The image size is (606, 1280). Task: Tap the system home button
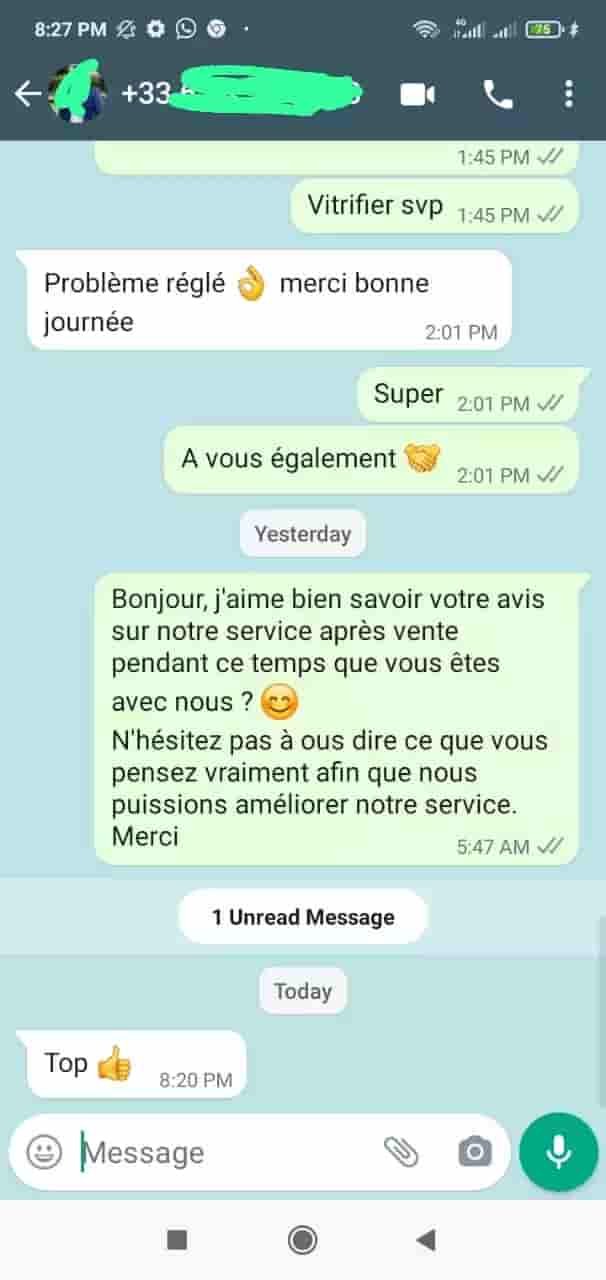click(302, 1240)
